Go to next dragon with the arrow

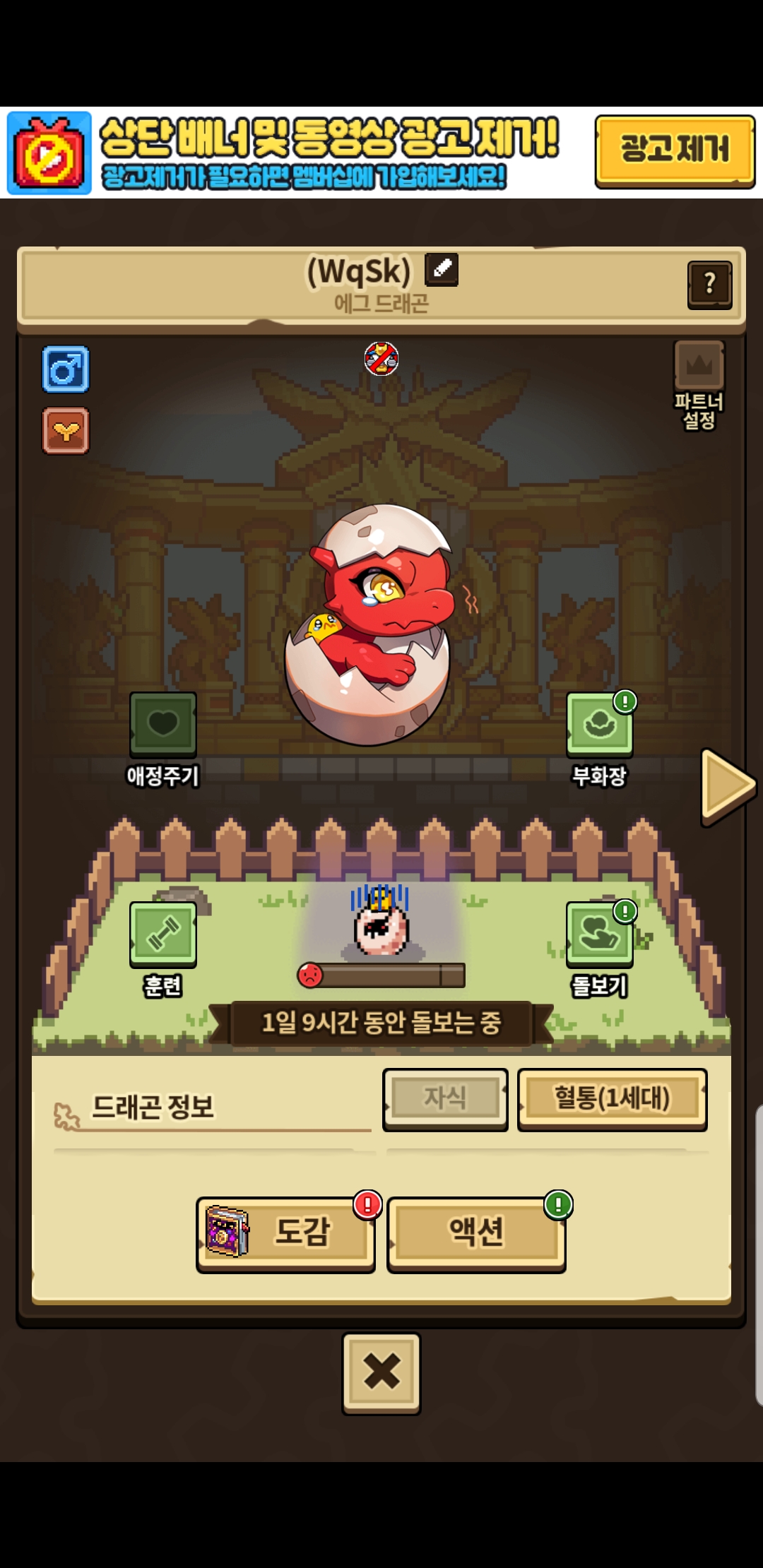tap(728, 786)
